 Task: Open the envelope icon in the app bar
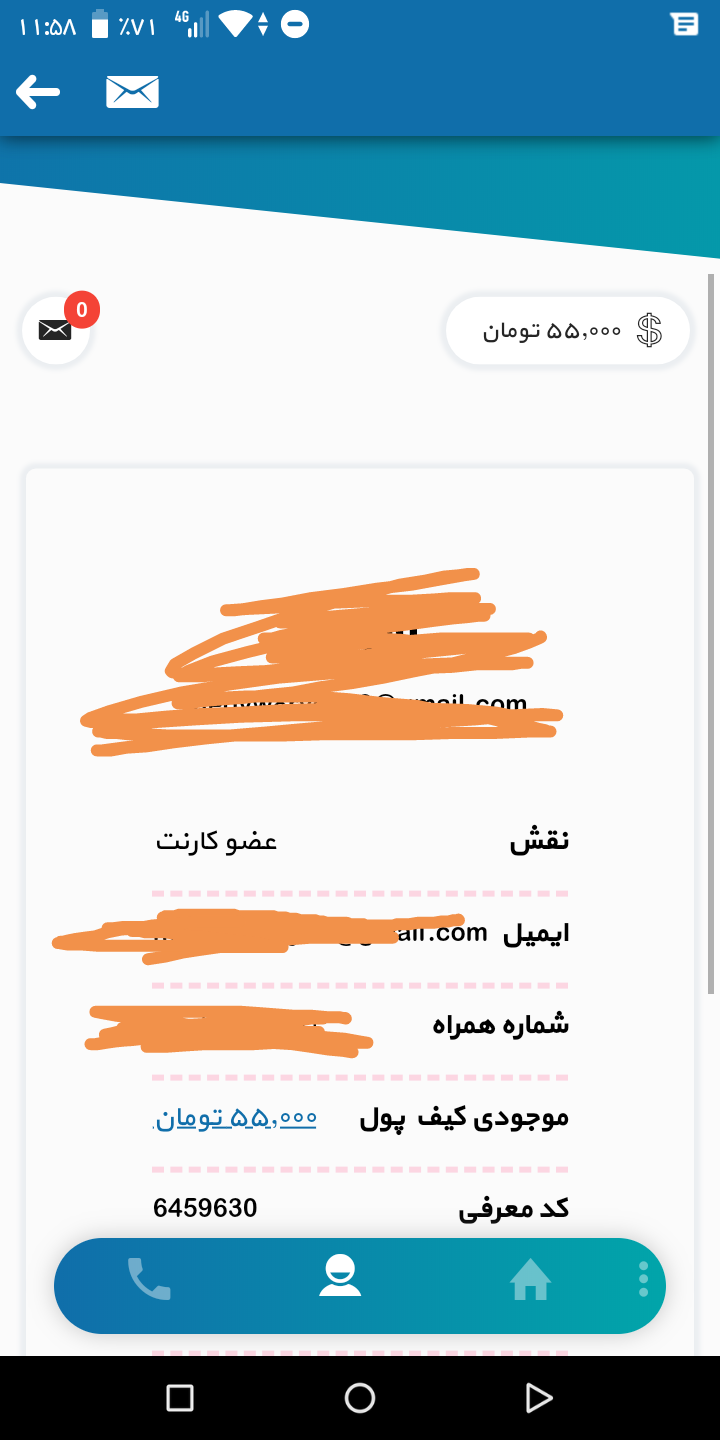click(x=132, y=92)
